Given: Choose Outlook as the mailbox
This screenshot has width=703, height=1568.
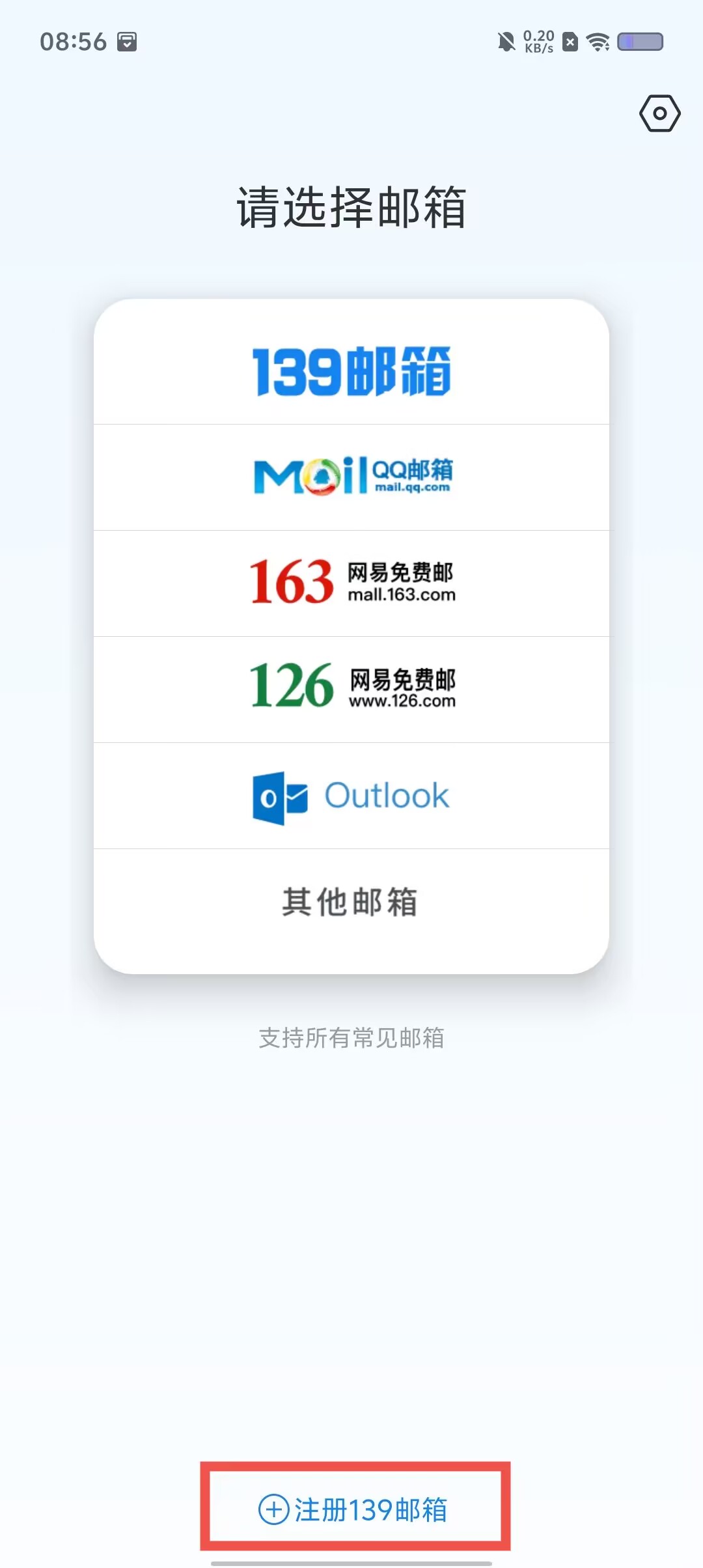Looking at the screenshot, I should pyautogui.click(x=351, y=796).
